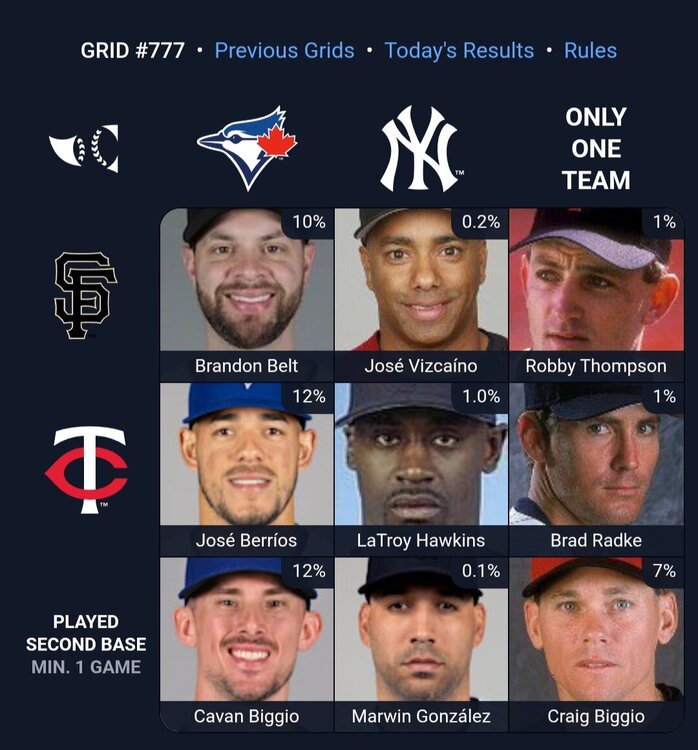Screen dimensions: 698x750
Task: Tap the Robby Thompson cell
Action: [596, 294]
